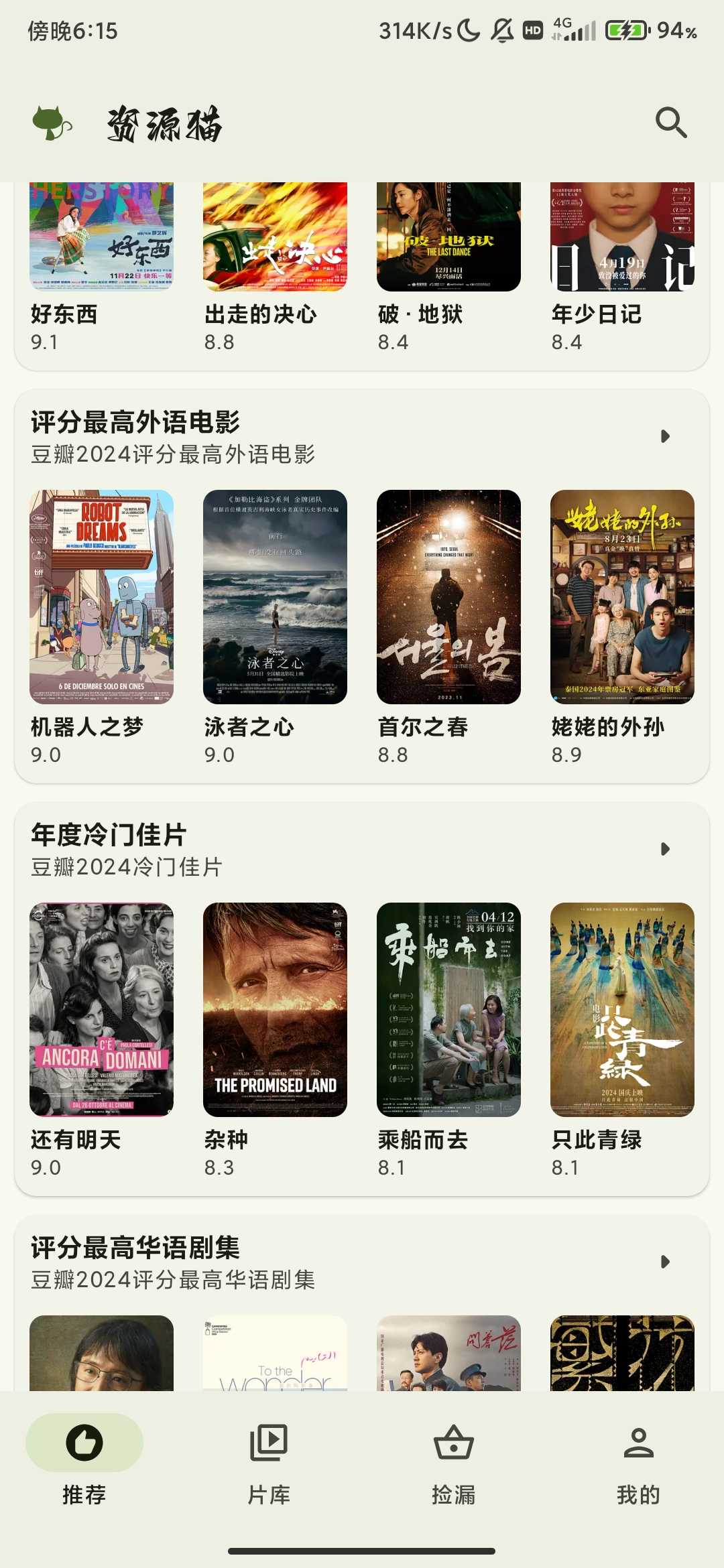View details for 首尔之春
This screenshot has height=1568, width=724.
[x=448, y=597]
